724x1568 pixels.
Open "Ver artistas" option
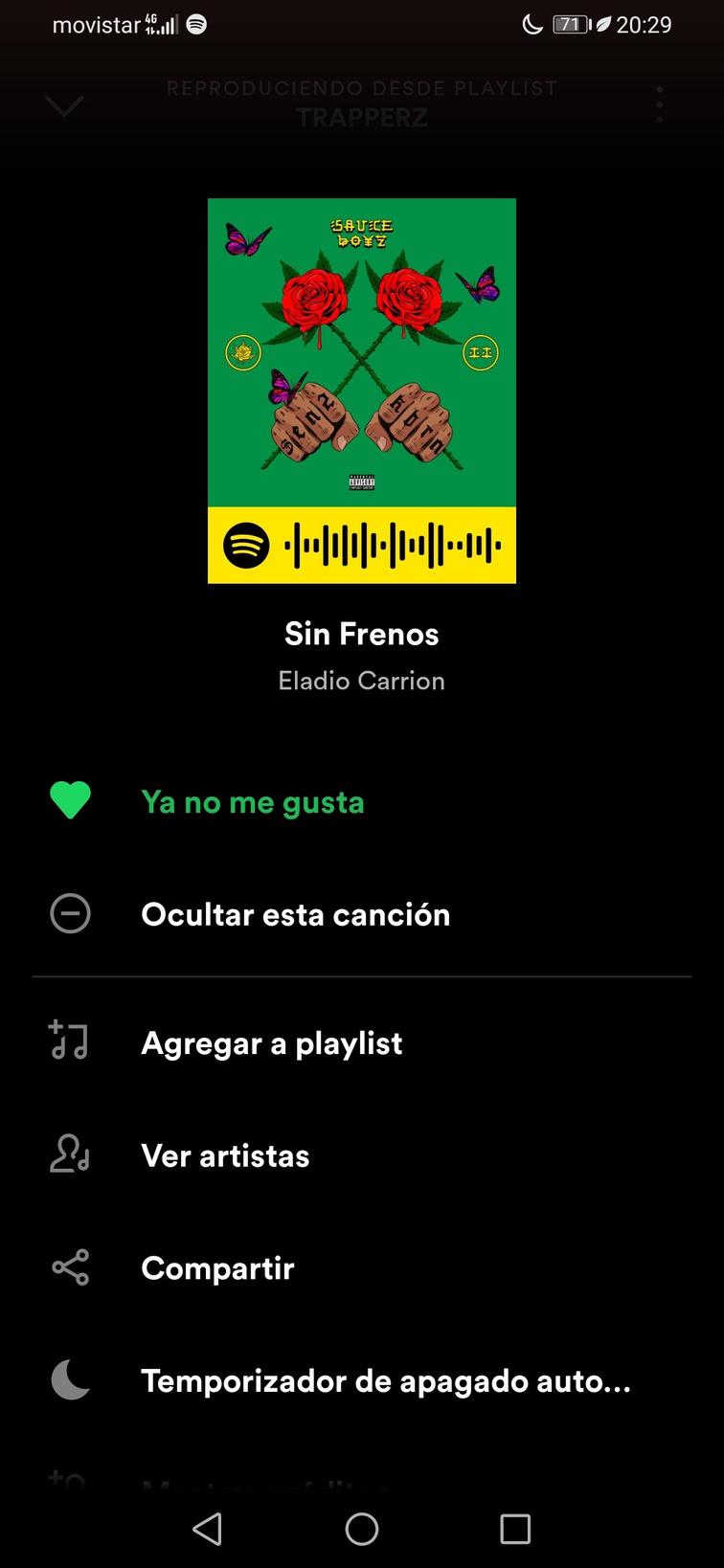tap(225, 1155)
